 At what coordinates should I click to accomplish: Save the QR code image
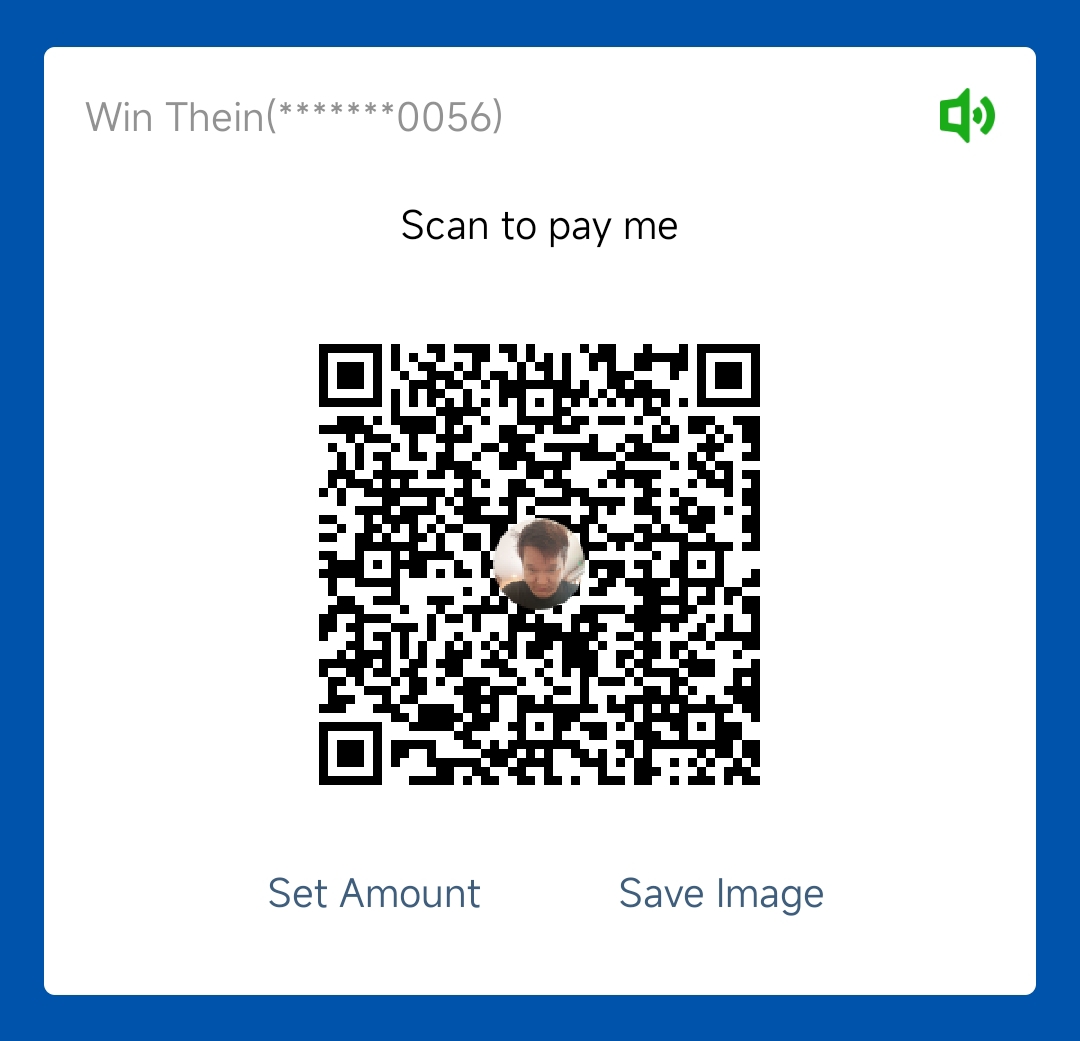click(721, 893)
